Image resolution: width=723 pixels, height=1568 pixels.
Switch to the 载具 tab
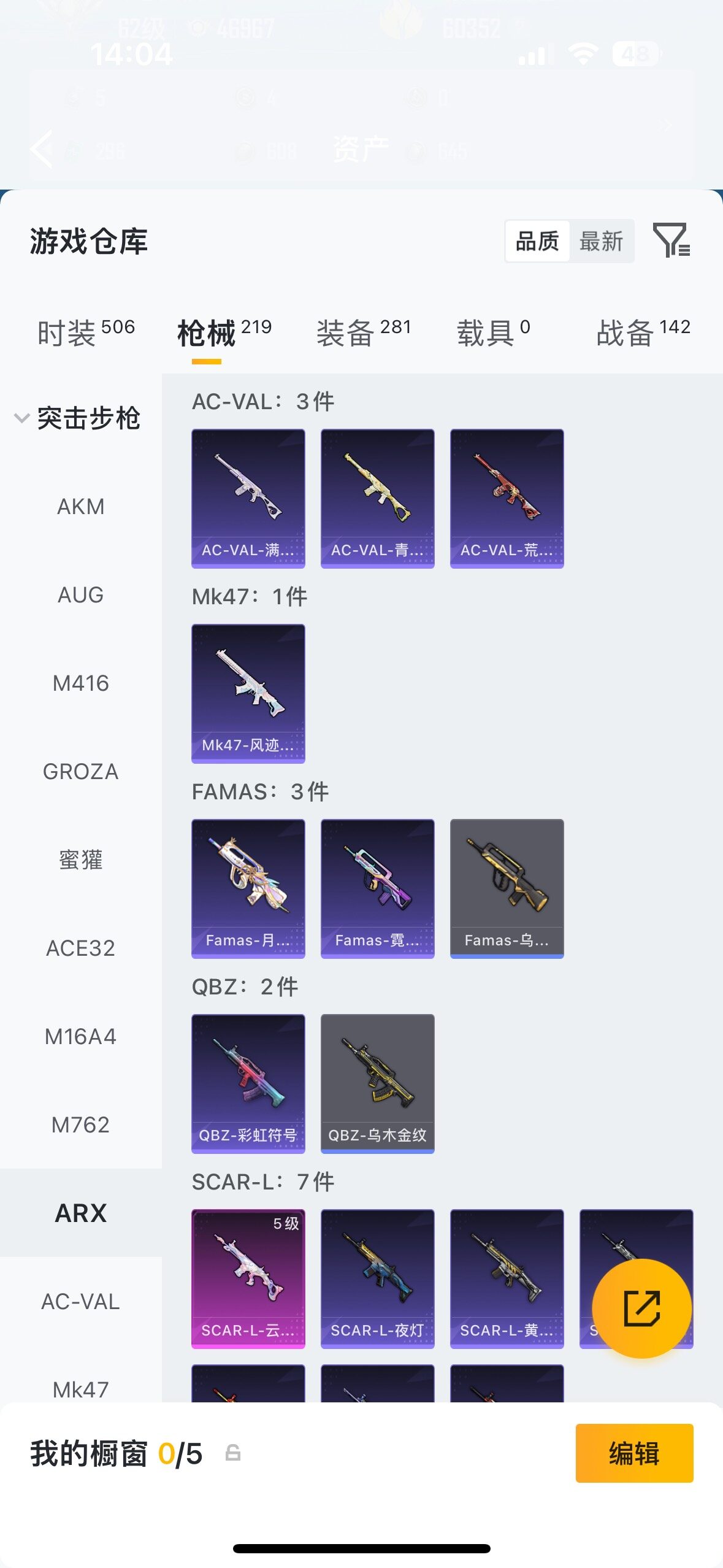[494, 333]
